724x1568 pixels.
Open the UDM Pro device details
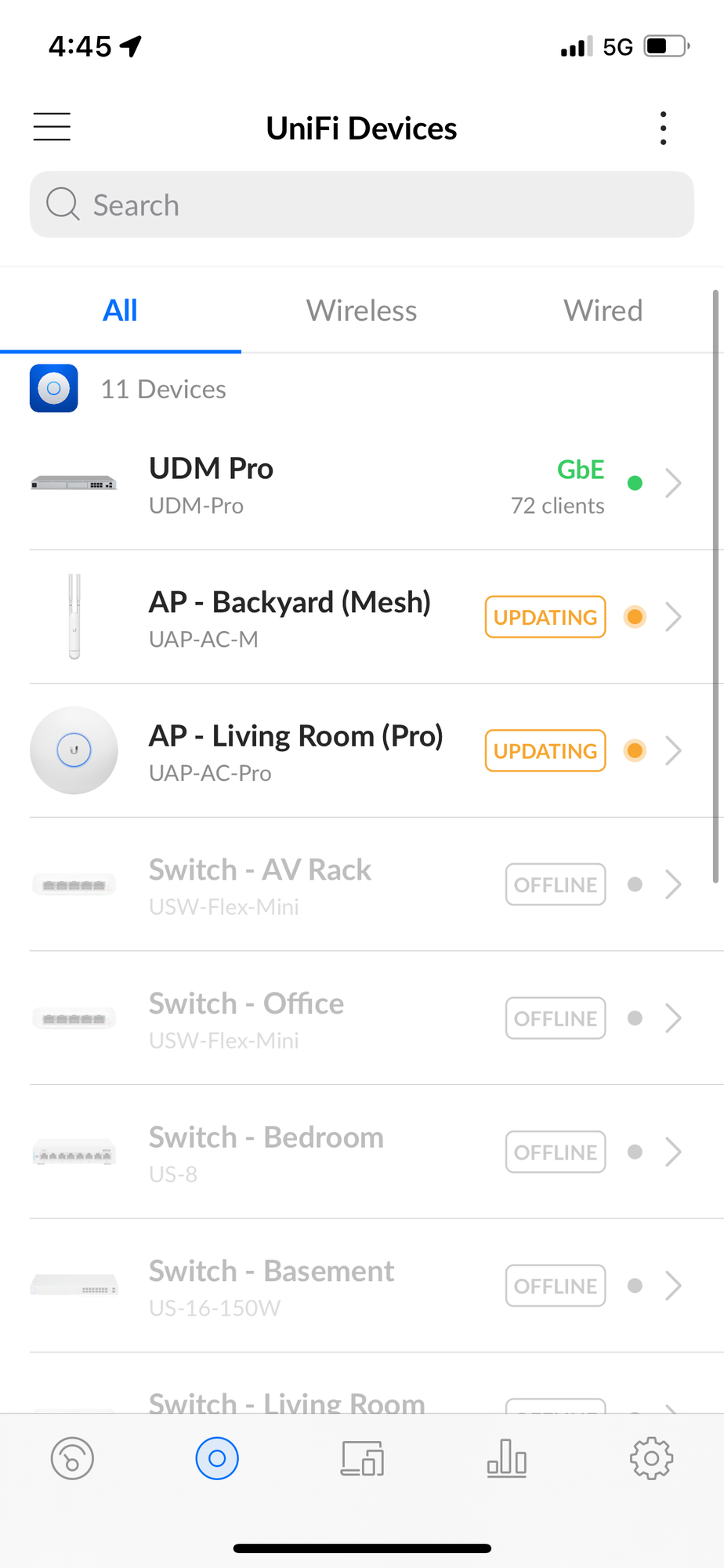coord(362,484)
